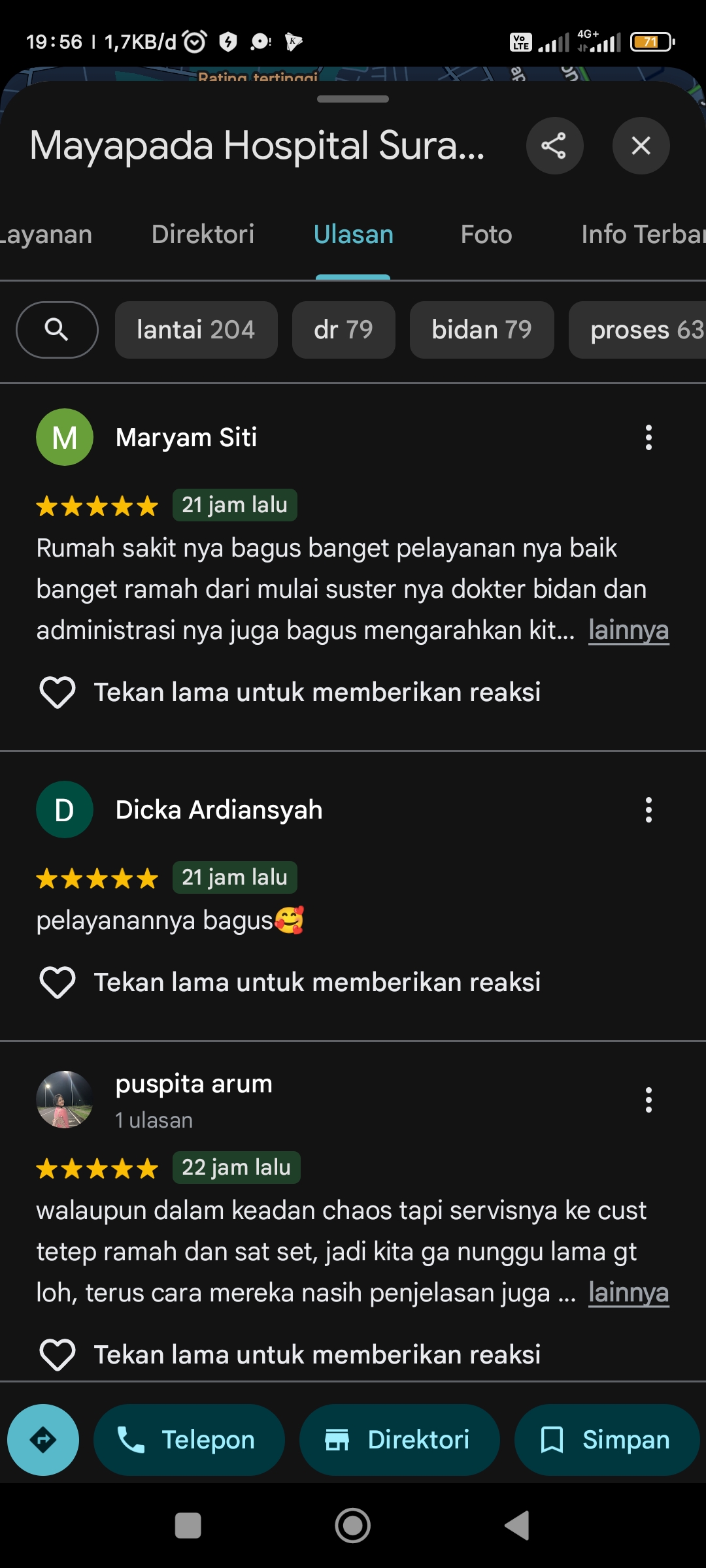Select the bidan 79 filter chip
The image size is (706, 1568).
[x=482, y=330]
